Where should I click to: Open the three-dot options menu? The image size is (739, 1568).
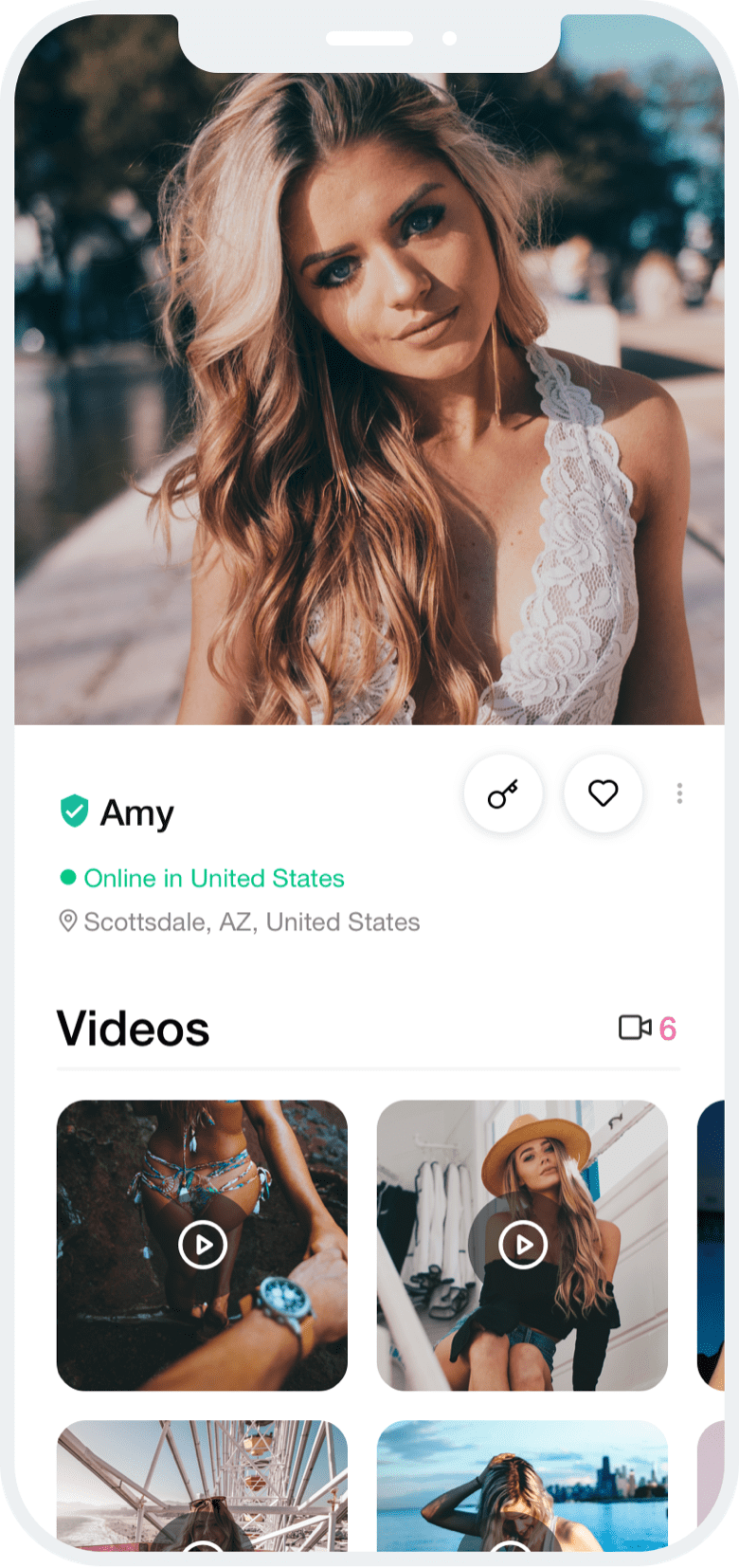coord(679,793)
